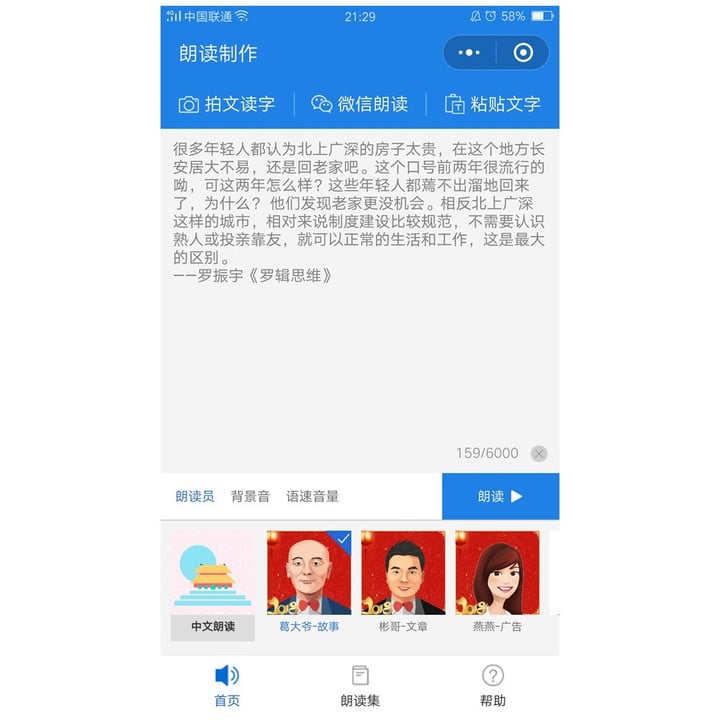Switch to 背景音 tab
720x720 pixels.
250,496
